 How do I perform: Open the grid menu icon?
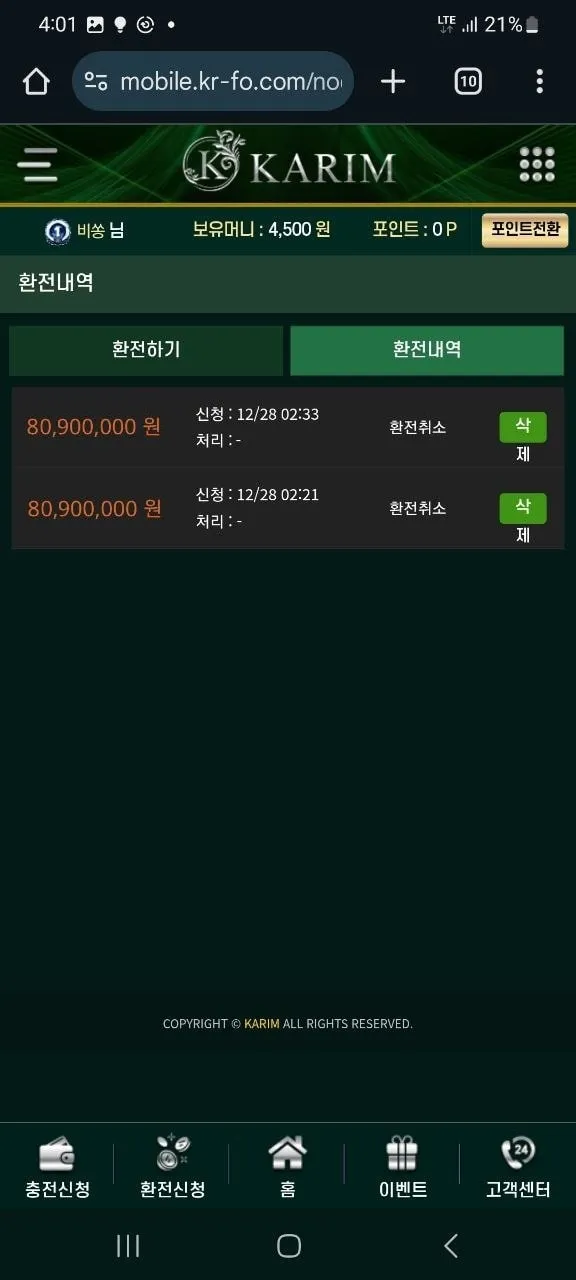point(537,165)
